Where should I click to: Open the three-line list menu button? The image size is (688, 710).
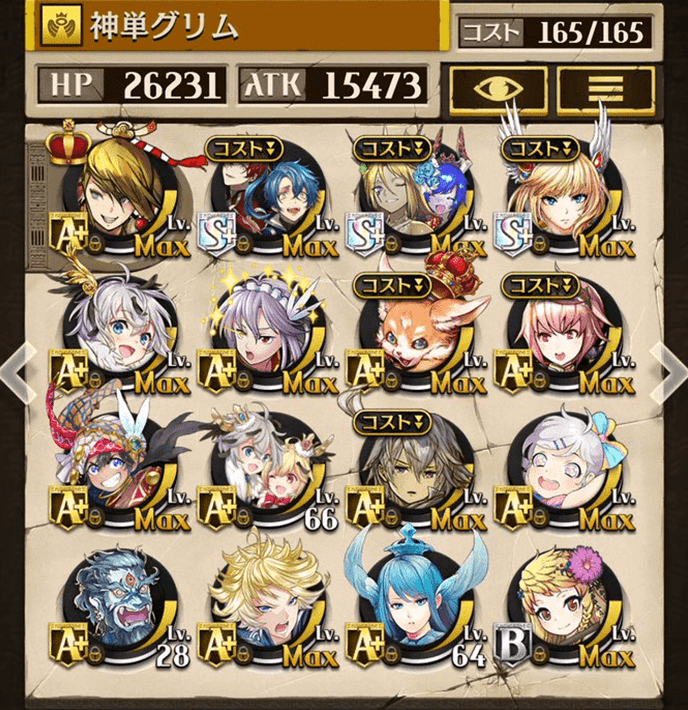pyautogui.click(x=605, y=90)
